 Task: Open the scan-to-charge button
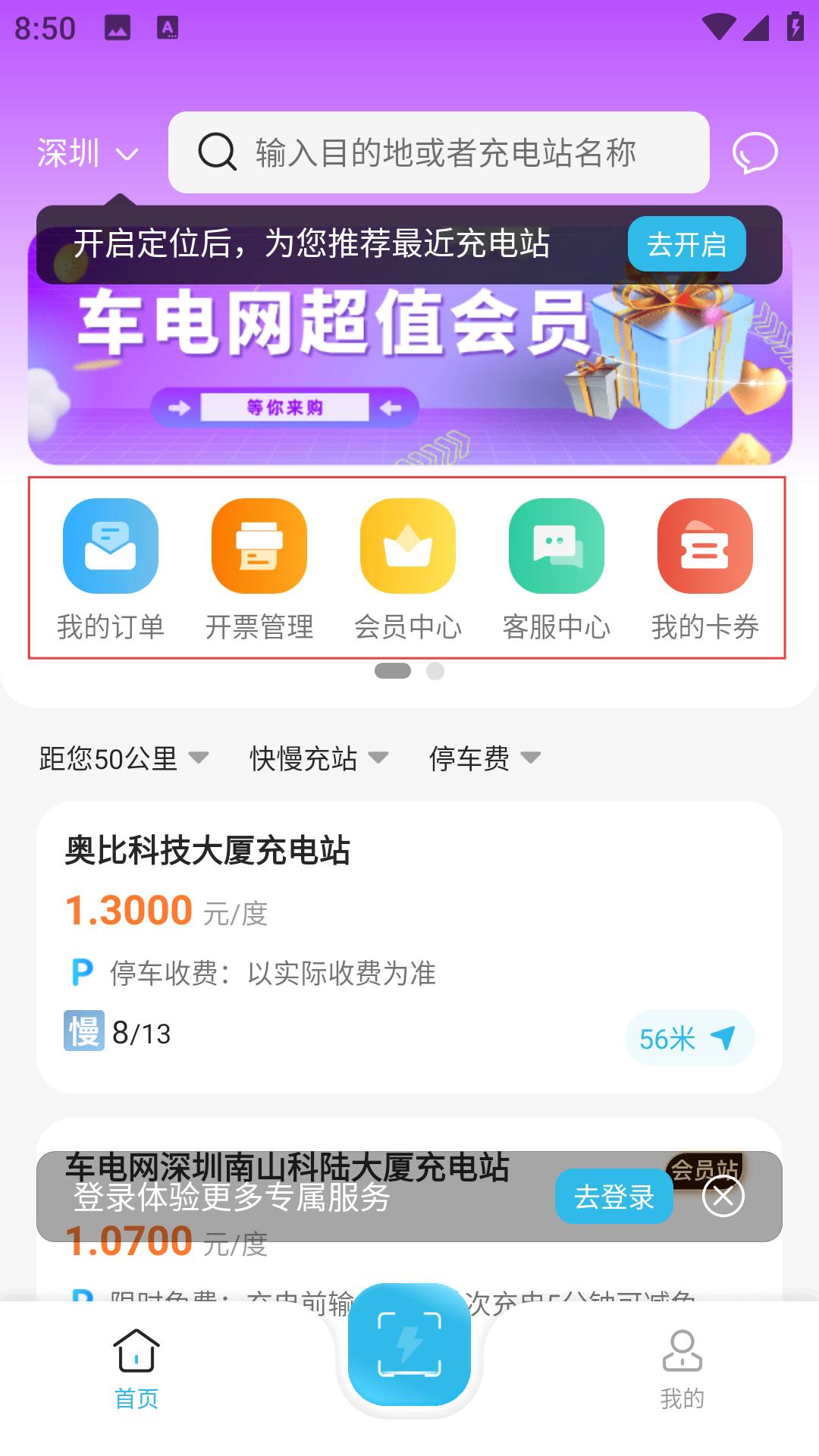click(x=409, y=1344)
